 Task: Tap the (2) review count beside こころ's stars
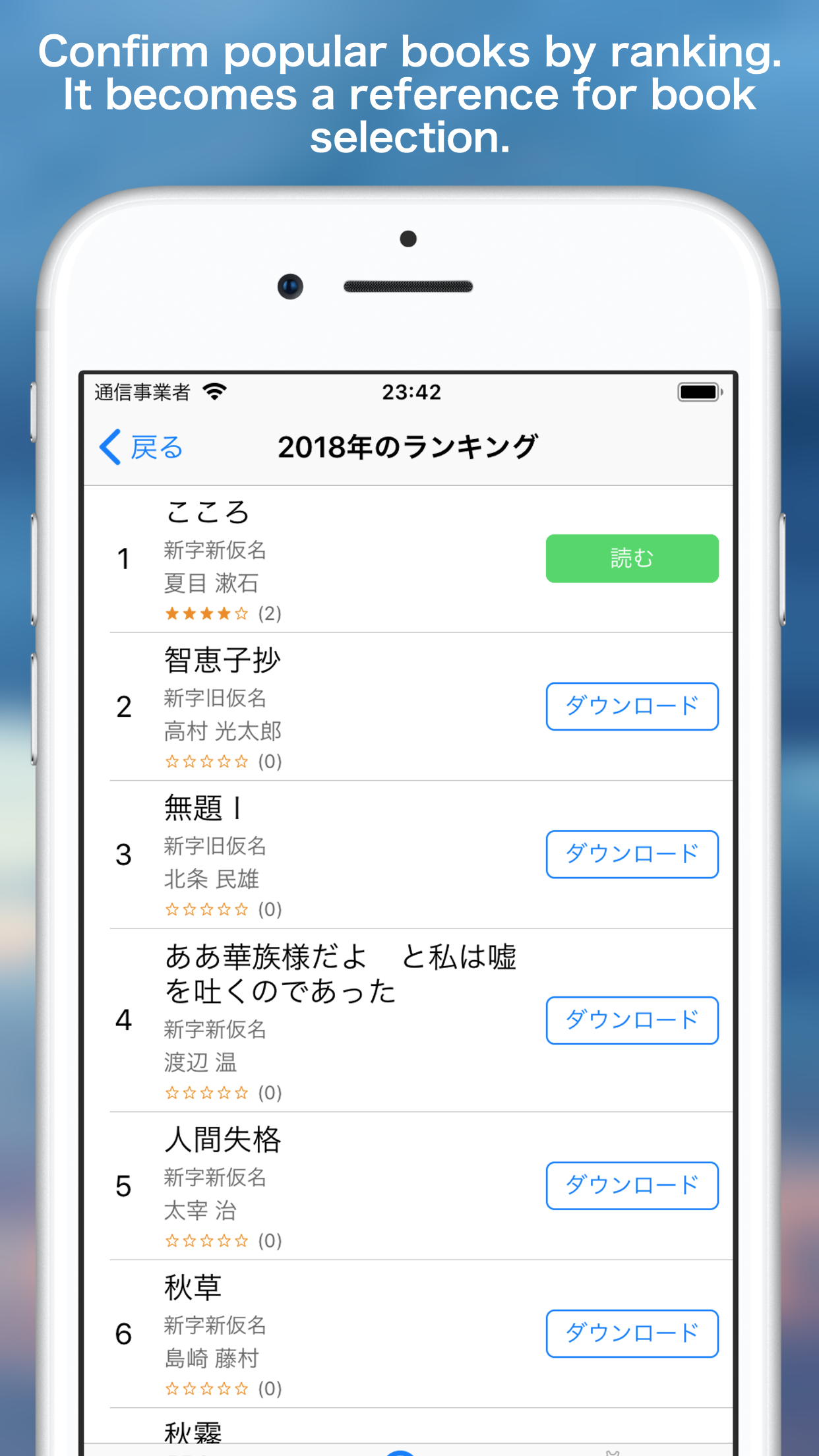pyautogui.click(x=270, y=613)
